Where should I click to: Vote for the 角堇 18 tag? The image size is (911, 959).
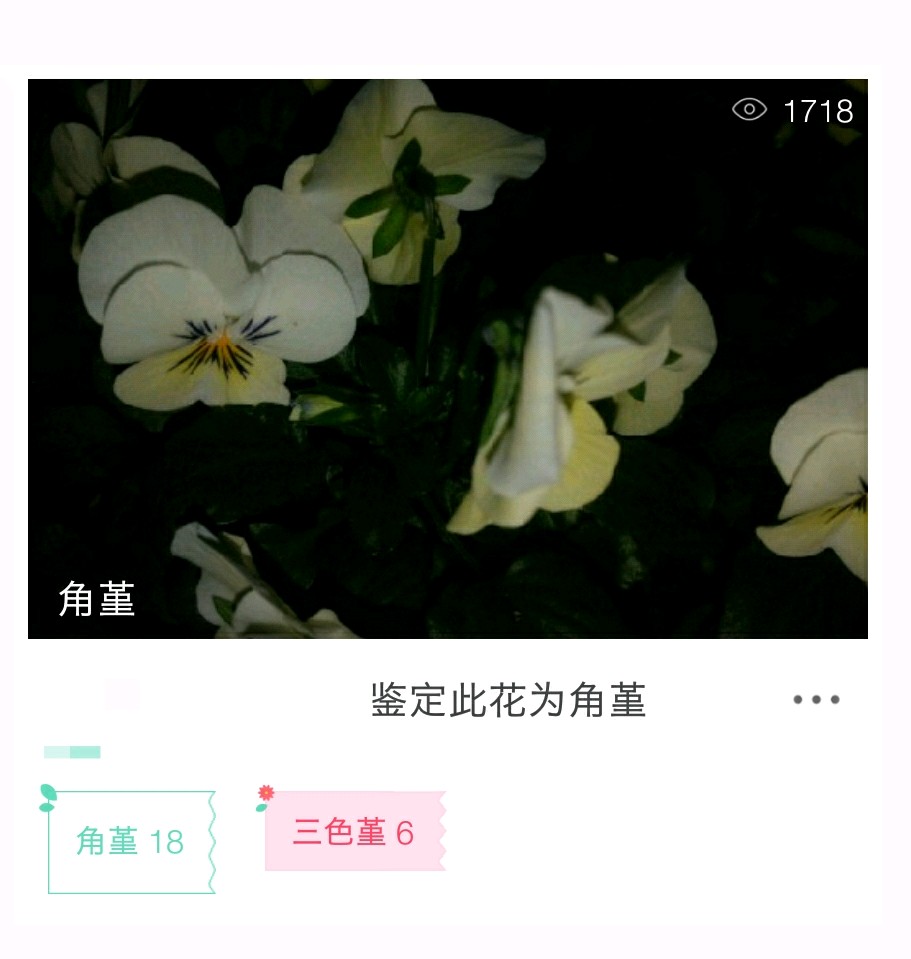coord(131,842)
